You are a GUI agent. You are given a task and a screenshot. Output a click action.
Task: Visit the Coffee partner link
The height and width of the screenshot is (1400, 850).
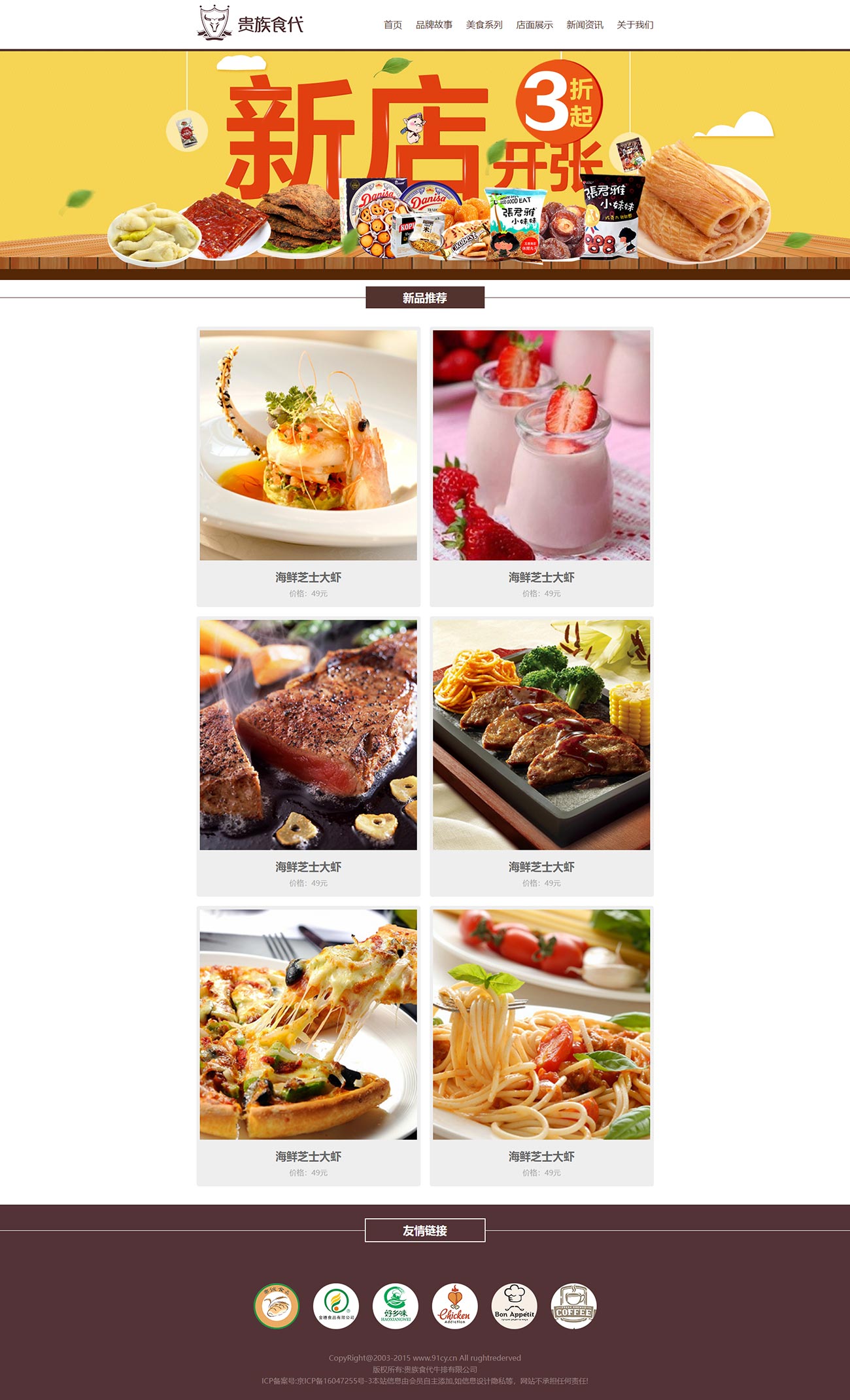tap(573, 1306)
